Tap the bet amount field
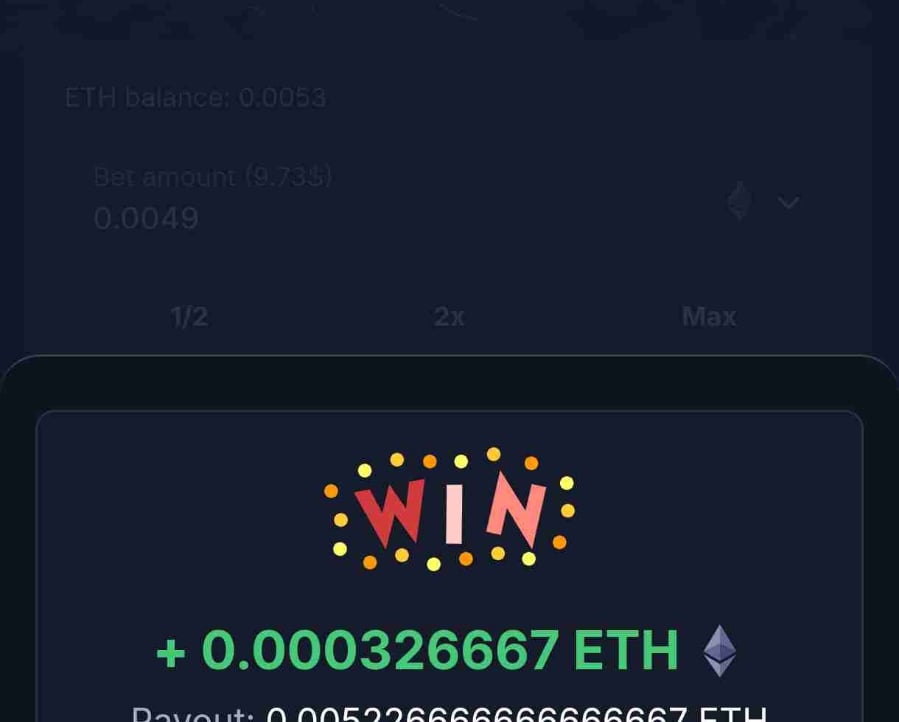 (x=300, y=217)
